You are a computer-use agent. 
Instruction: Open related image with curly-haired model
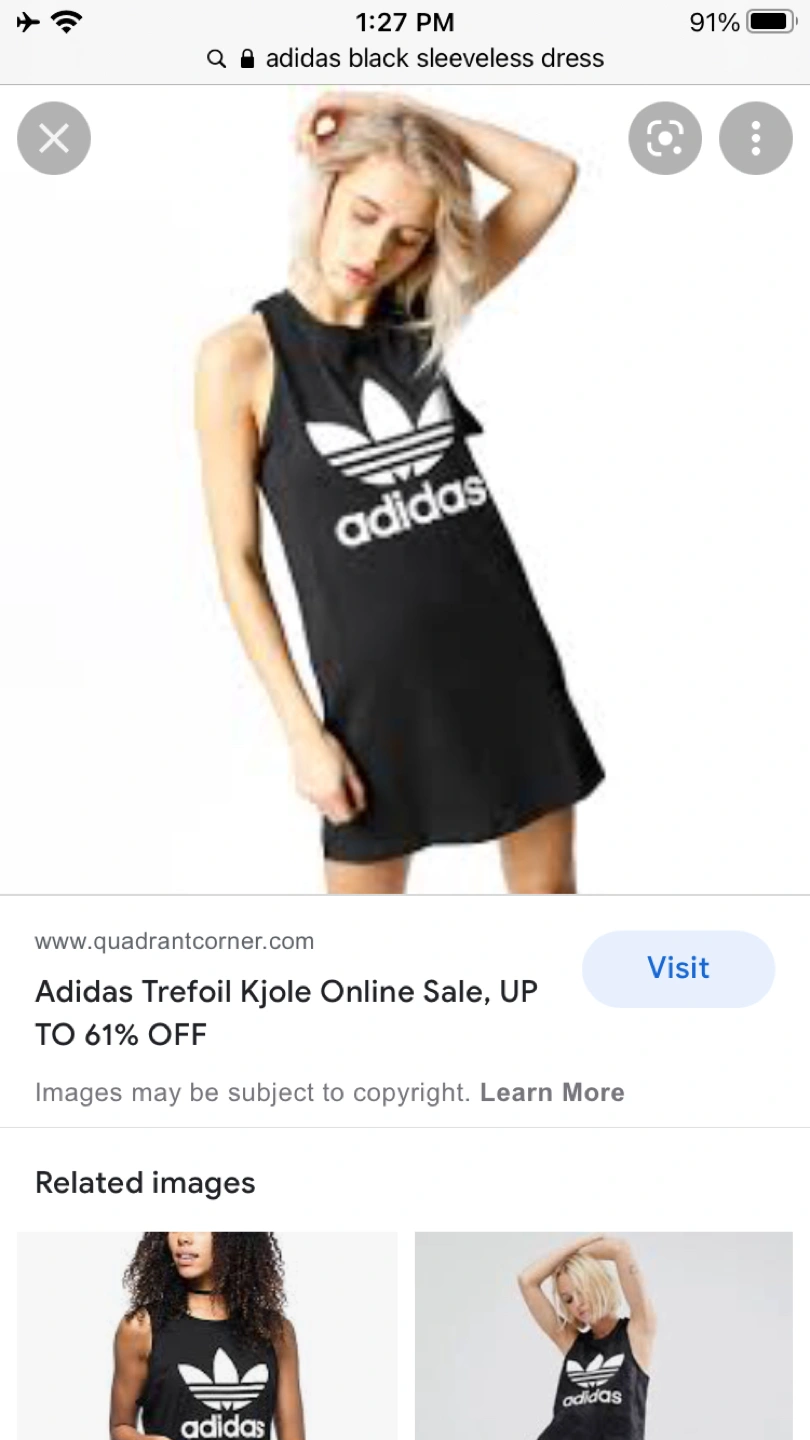tap(207, 1335)
